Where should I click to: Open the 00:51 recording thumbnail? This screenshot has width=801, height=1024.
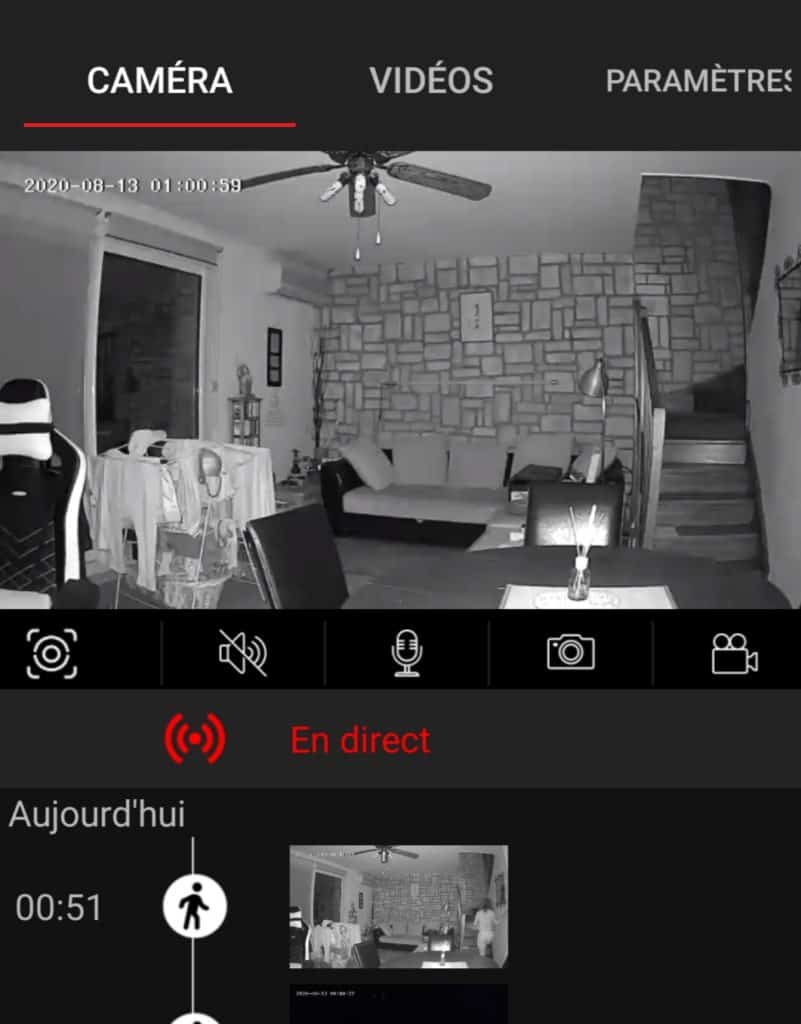pos(400,906)
